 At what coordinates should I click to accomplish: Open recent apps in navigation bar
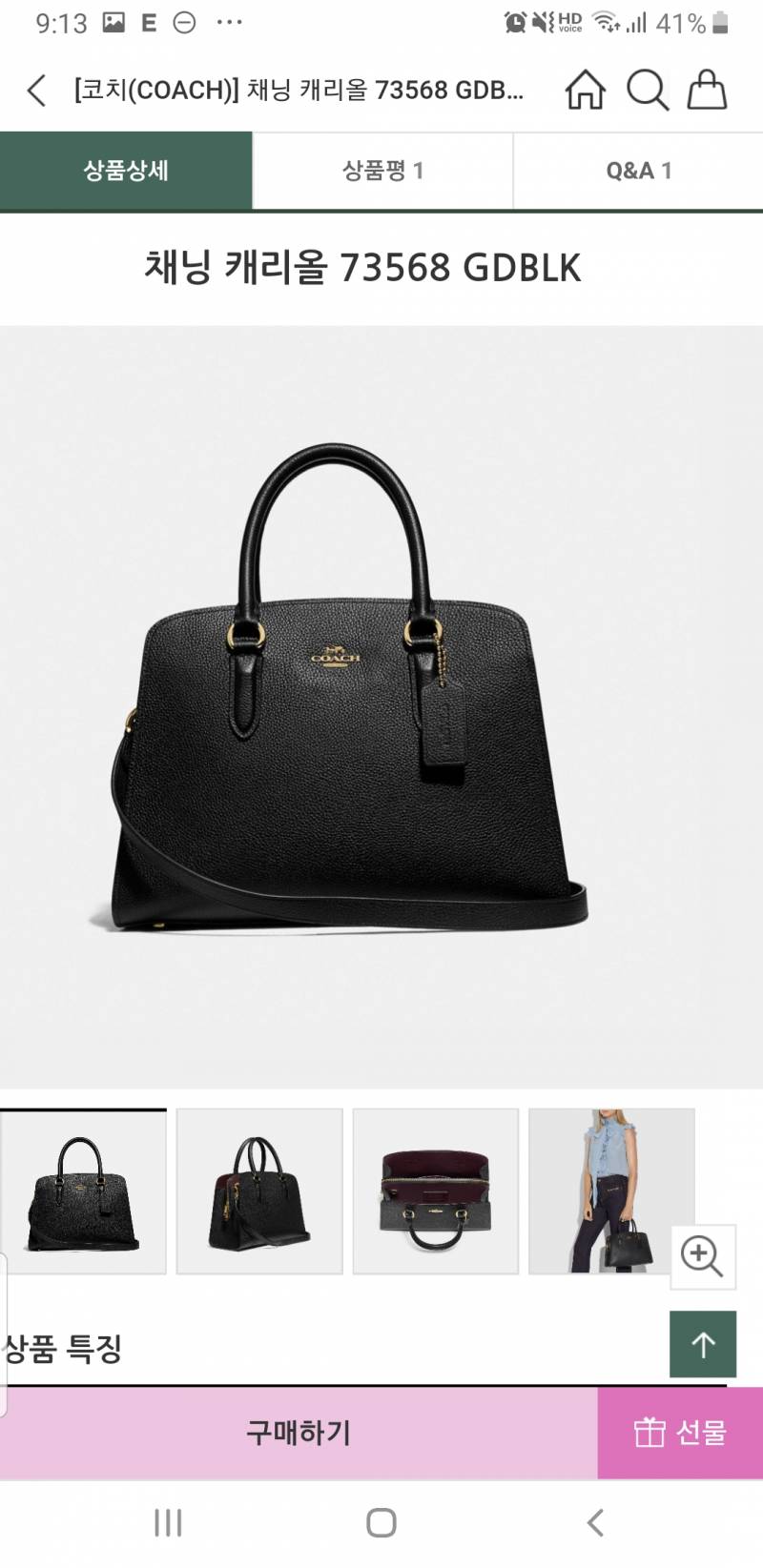[168, 1522]
